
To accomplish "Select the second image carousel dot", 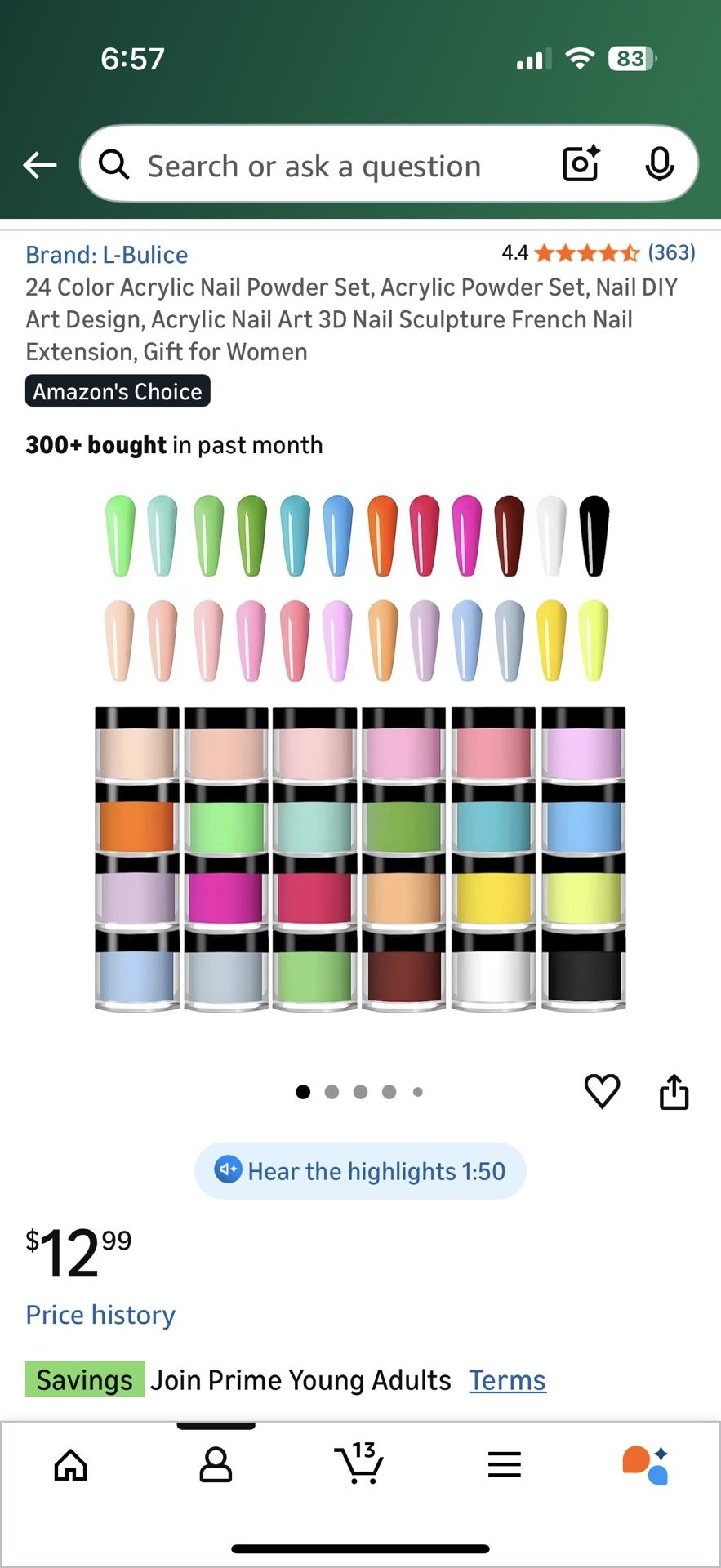I will point(332,1091).
